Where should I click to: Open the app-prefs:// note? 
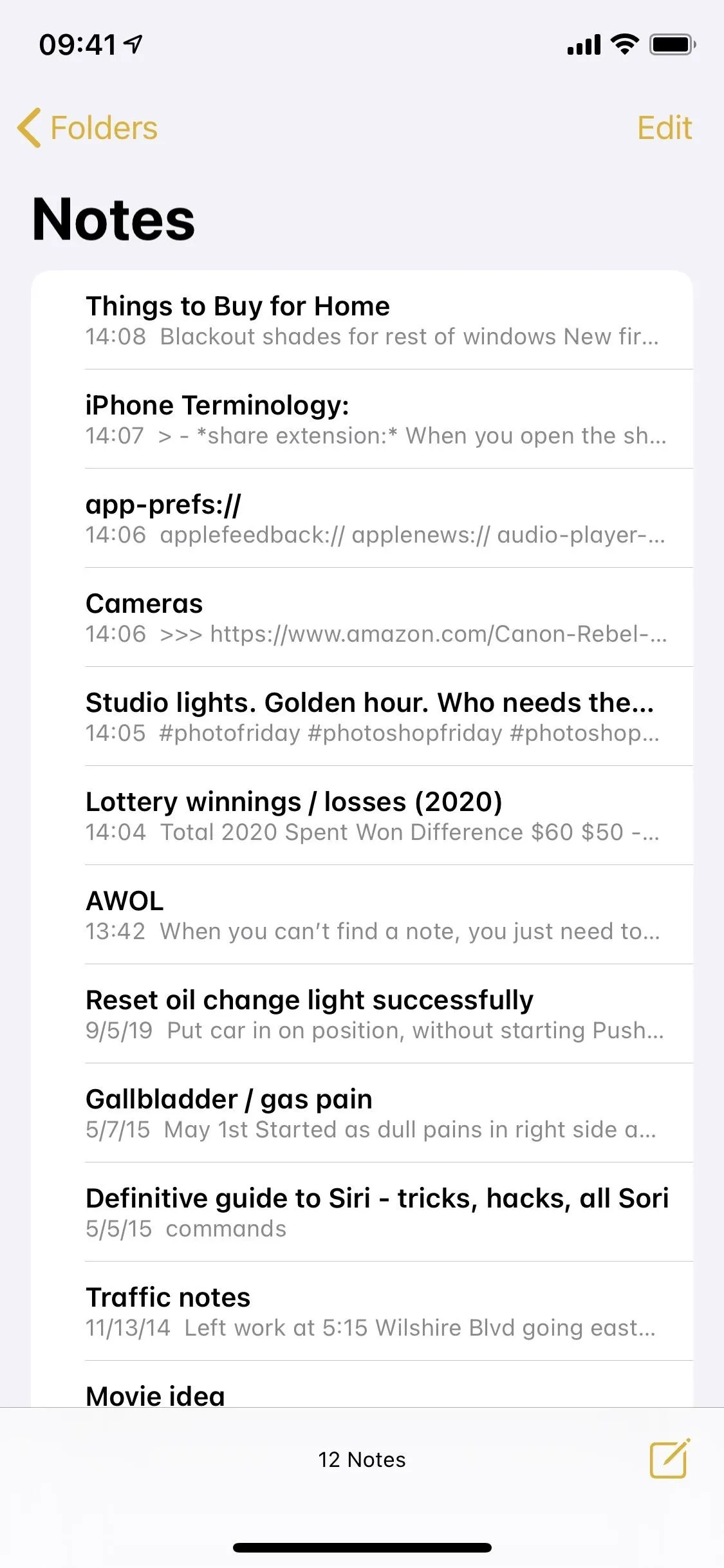click(362, 518)
